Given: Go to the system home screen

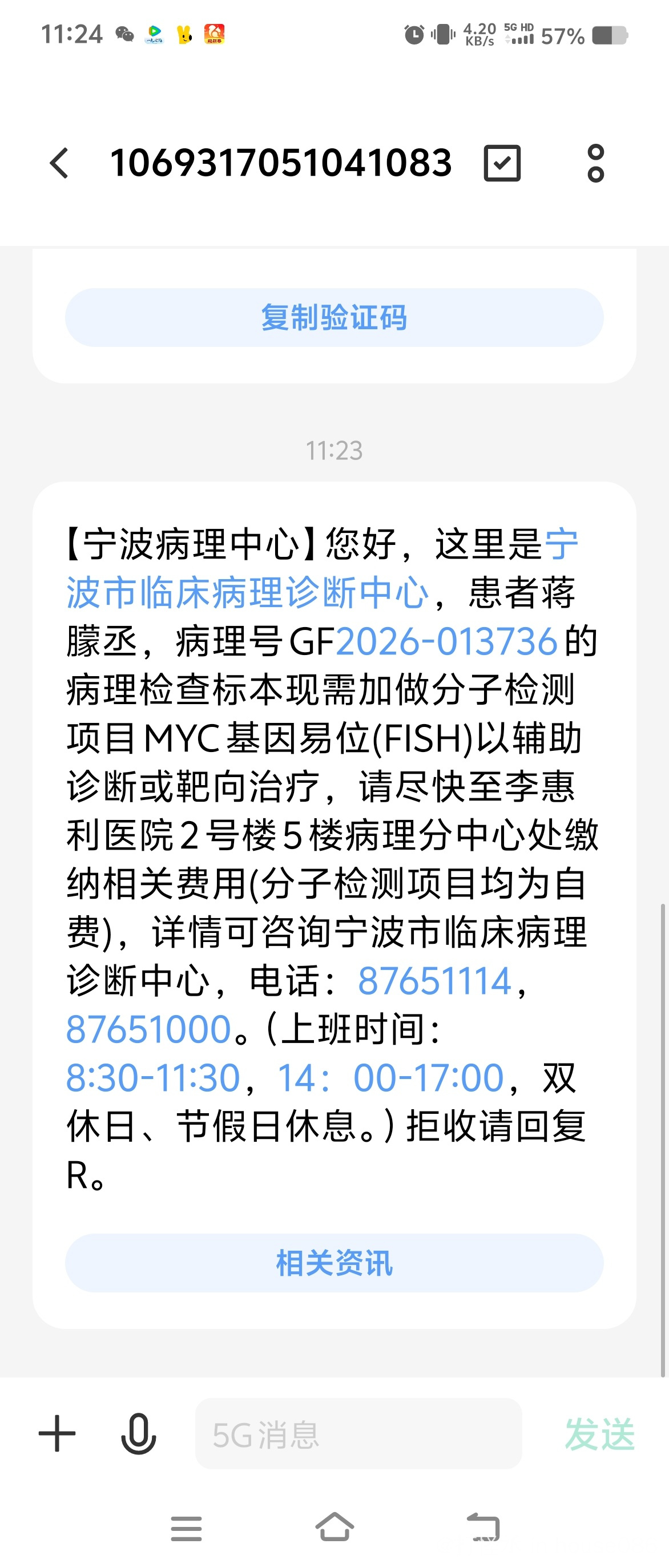Looking at the screenshot, I should click(334, 1527).
